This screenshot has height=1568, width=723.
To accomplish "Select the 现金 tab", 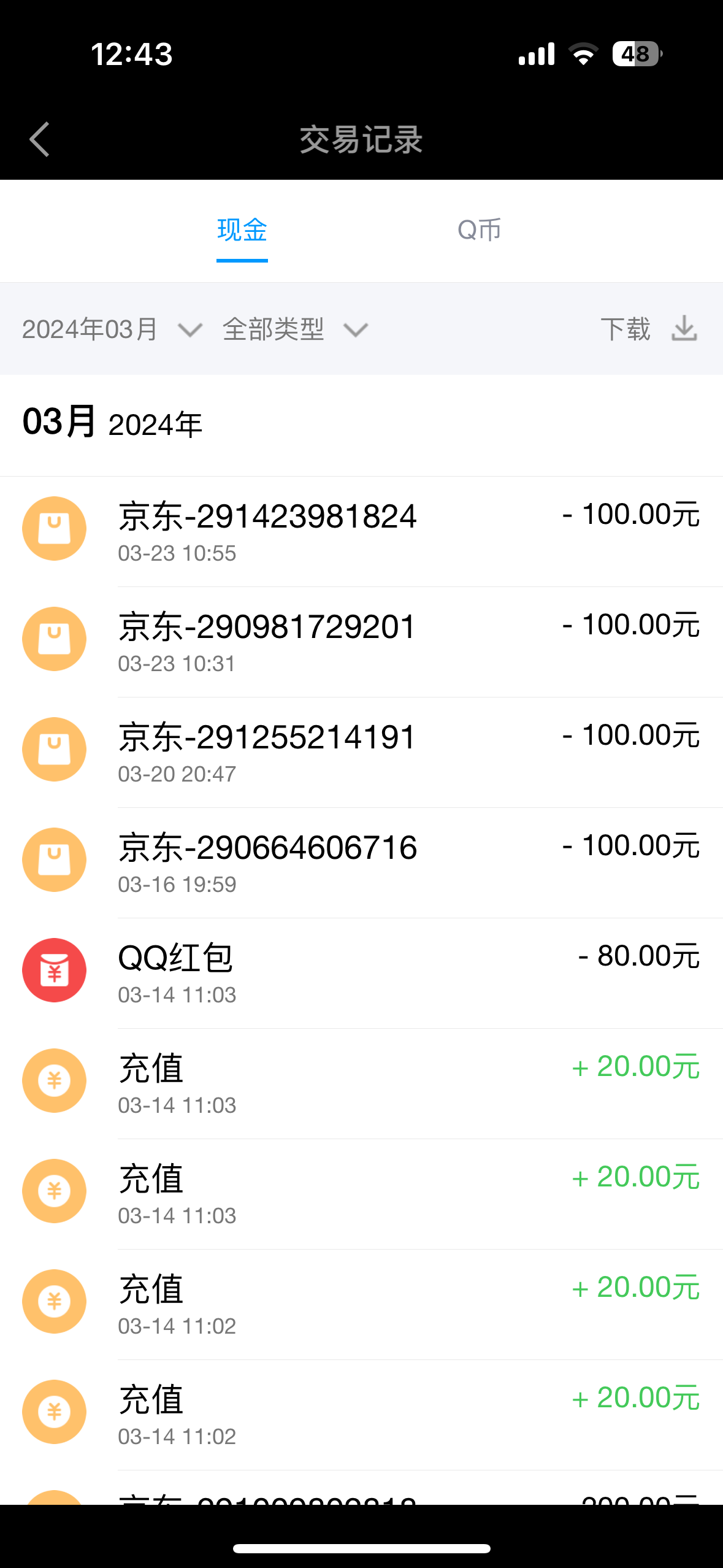I will coord(242,231).
